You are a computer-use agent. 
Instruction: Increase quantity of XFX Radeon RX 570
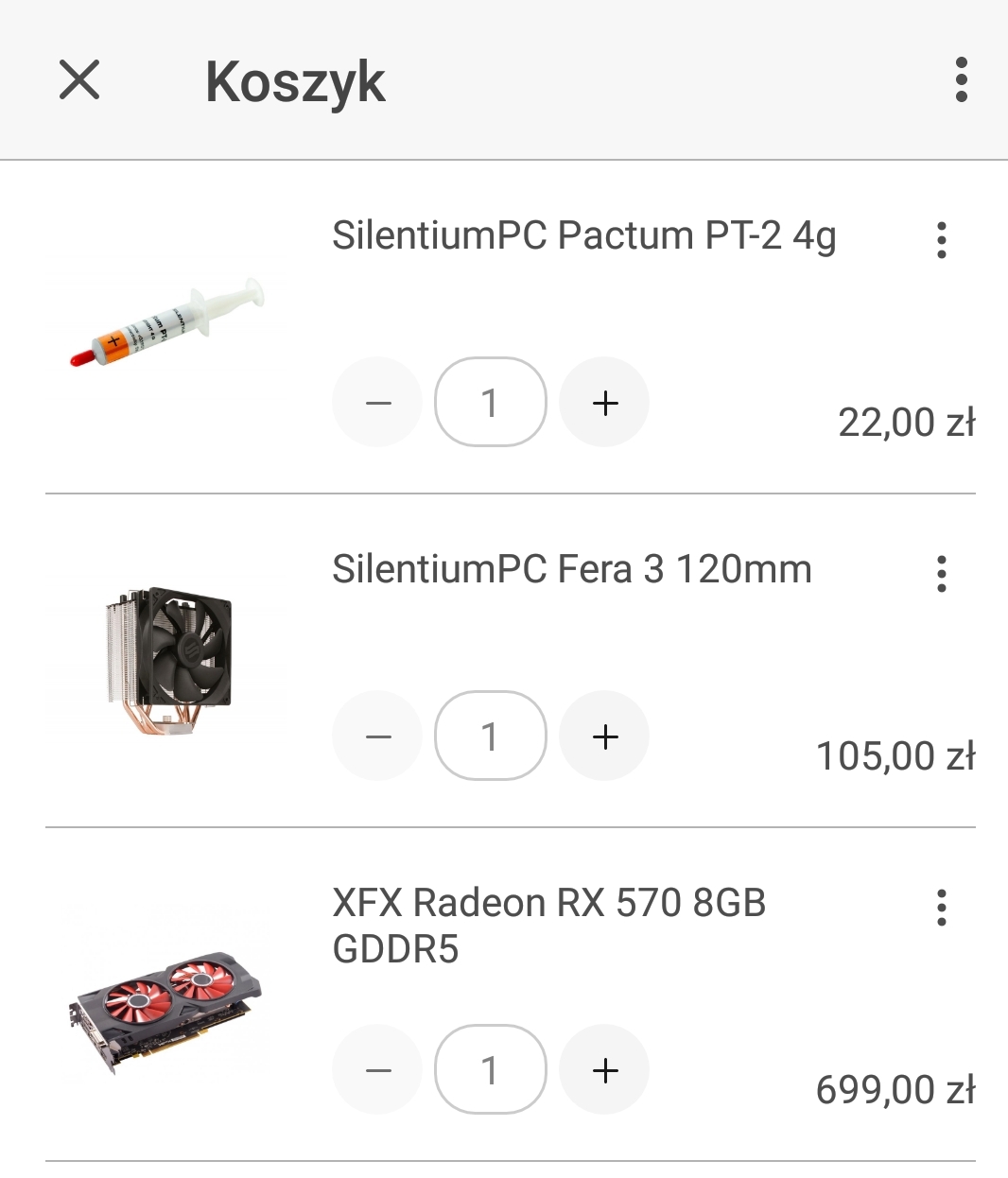[x=604, y=1070]
